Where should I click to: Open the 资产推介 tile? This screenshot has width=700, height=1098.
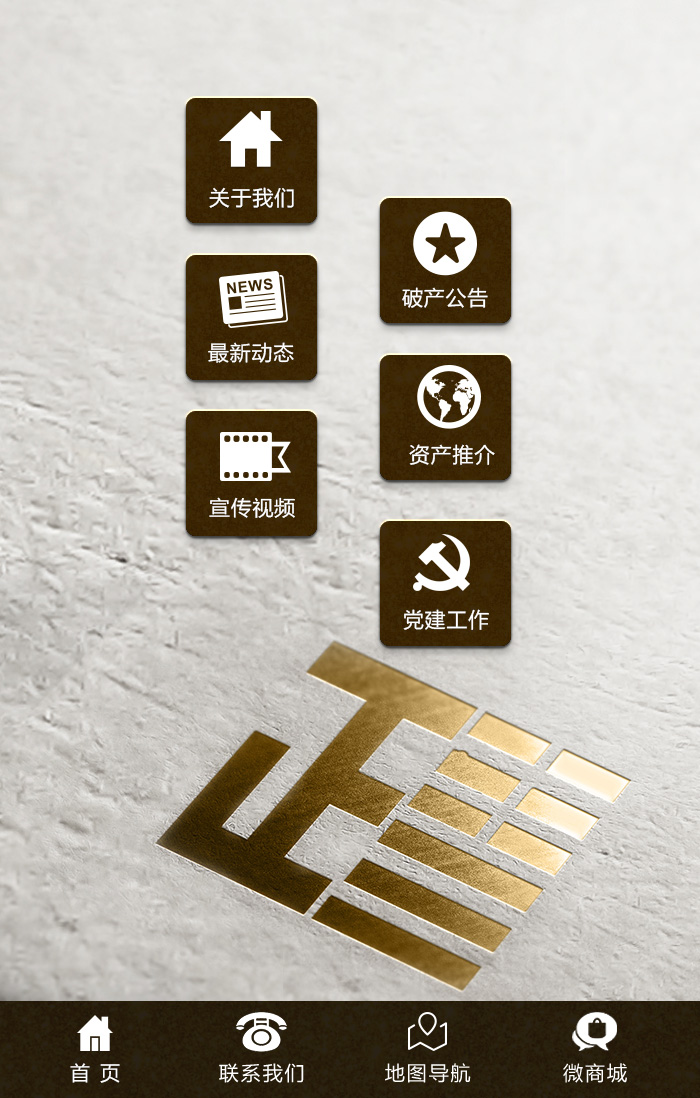tap(445, 417)
